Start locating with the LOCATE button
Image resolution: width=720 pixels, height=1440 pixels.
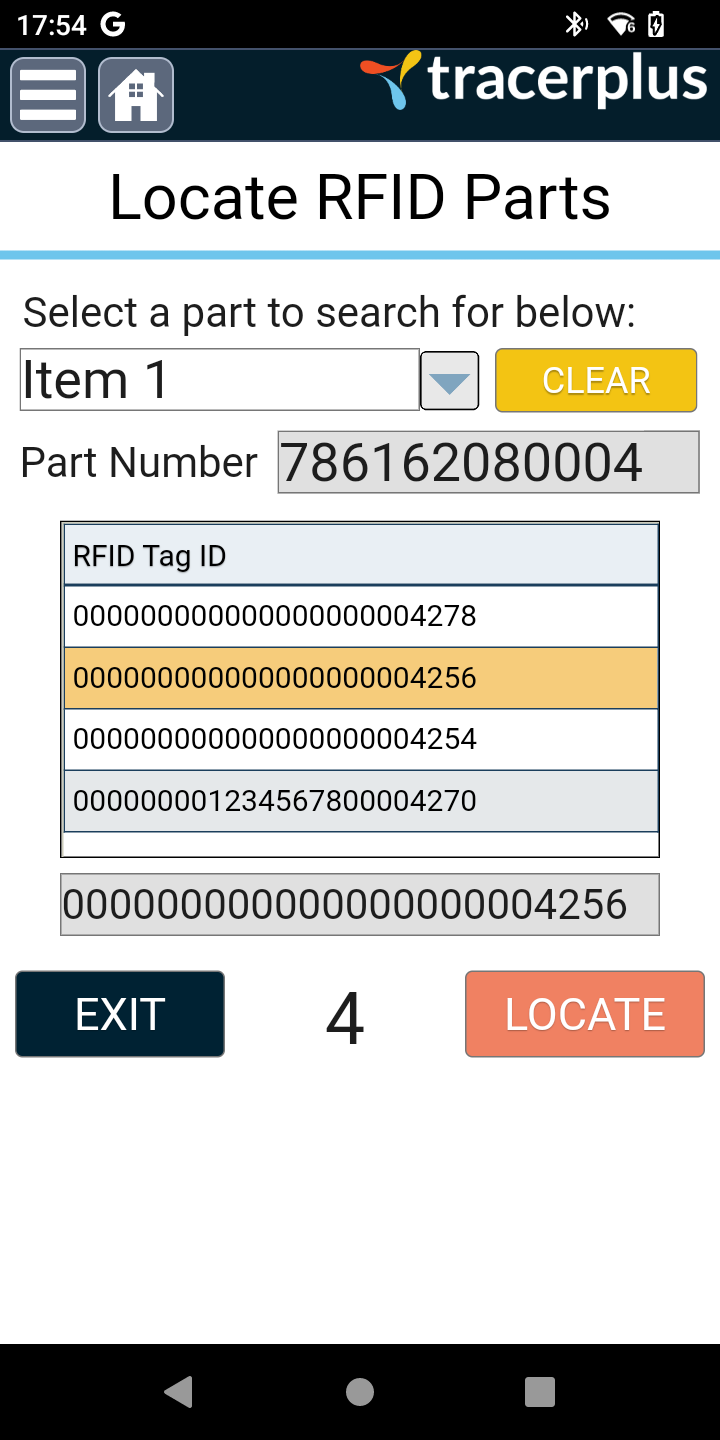coord(585,1014)
